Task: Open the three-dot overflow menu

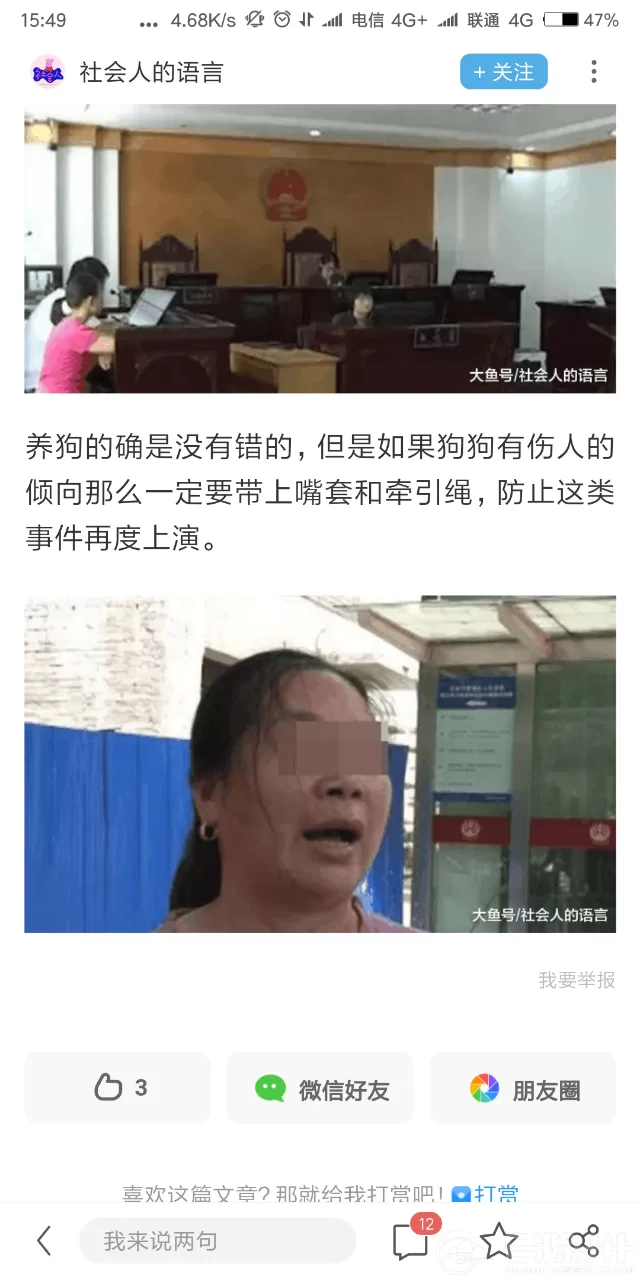Action: (x=593, y=72)
